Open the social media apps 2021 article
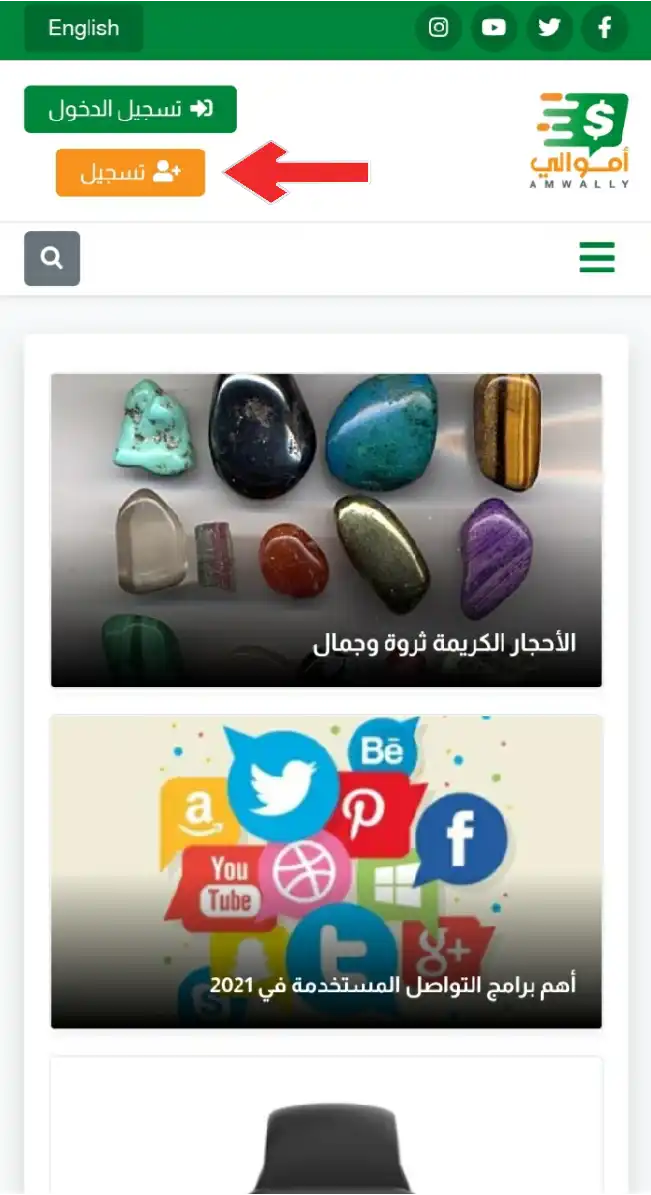 pyautogui.click(x=326, y=872)
